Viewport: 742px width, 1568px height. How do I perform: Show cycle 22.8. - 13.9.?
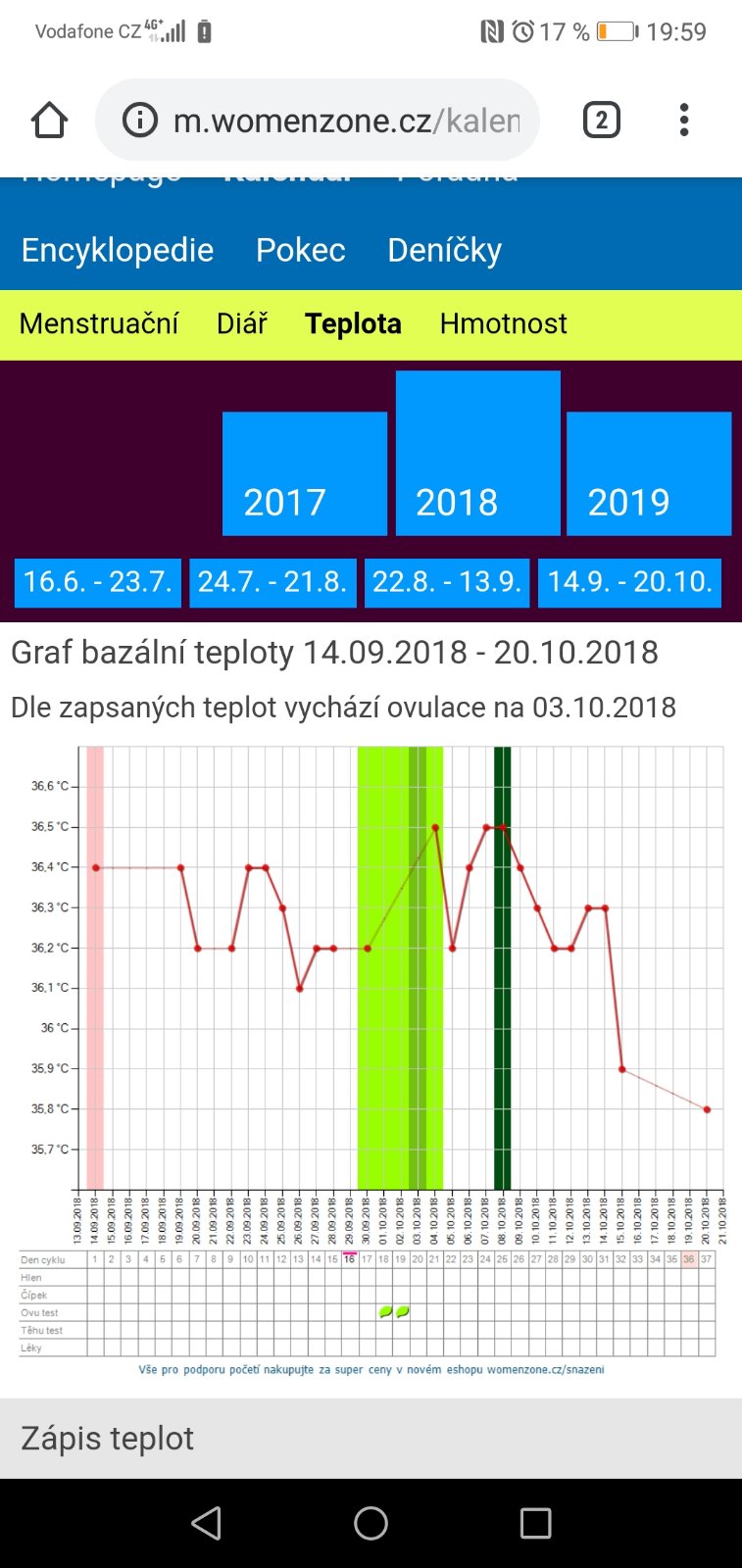[447, 582]
